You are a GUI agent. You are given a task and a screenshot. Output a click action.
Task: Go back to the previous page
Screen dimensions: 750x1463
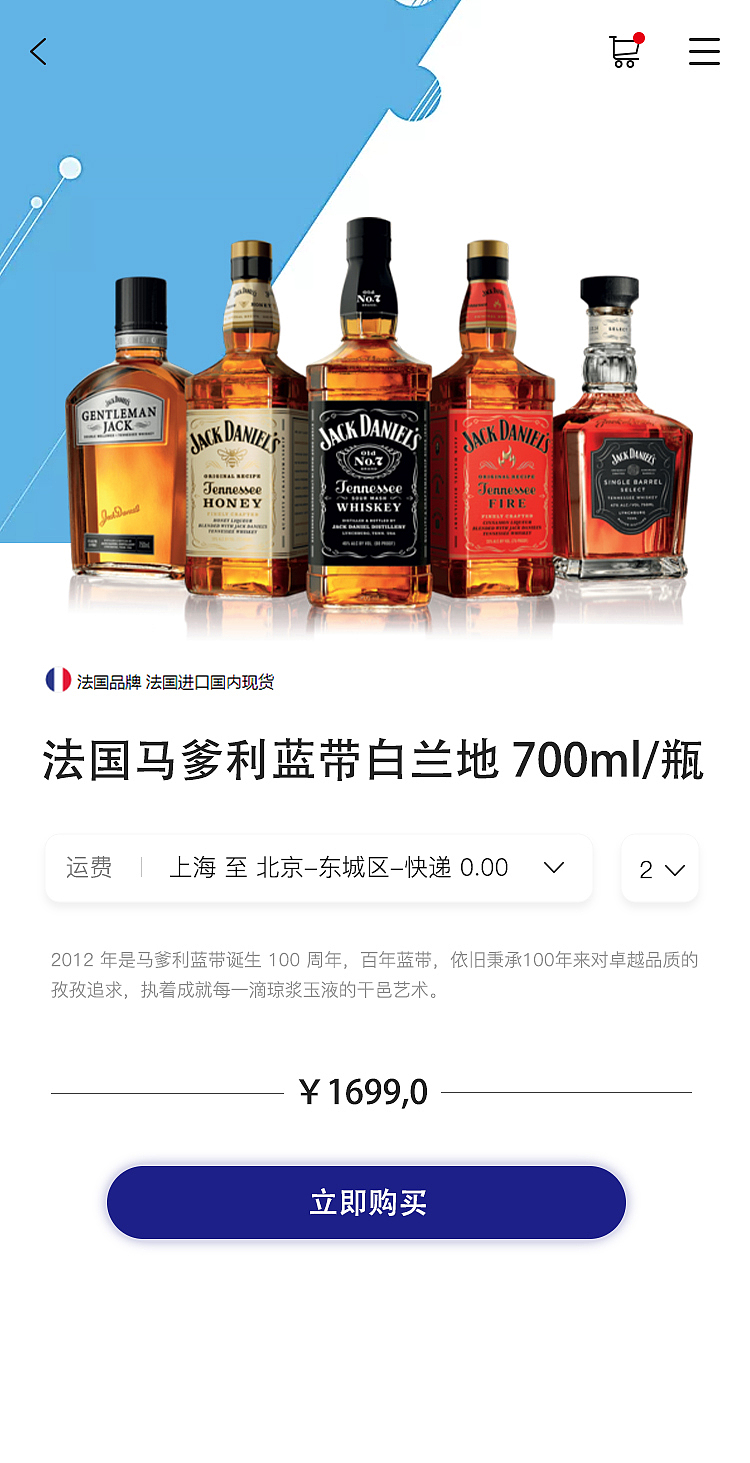[39, 52]
